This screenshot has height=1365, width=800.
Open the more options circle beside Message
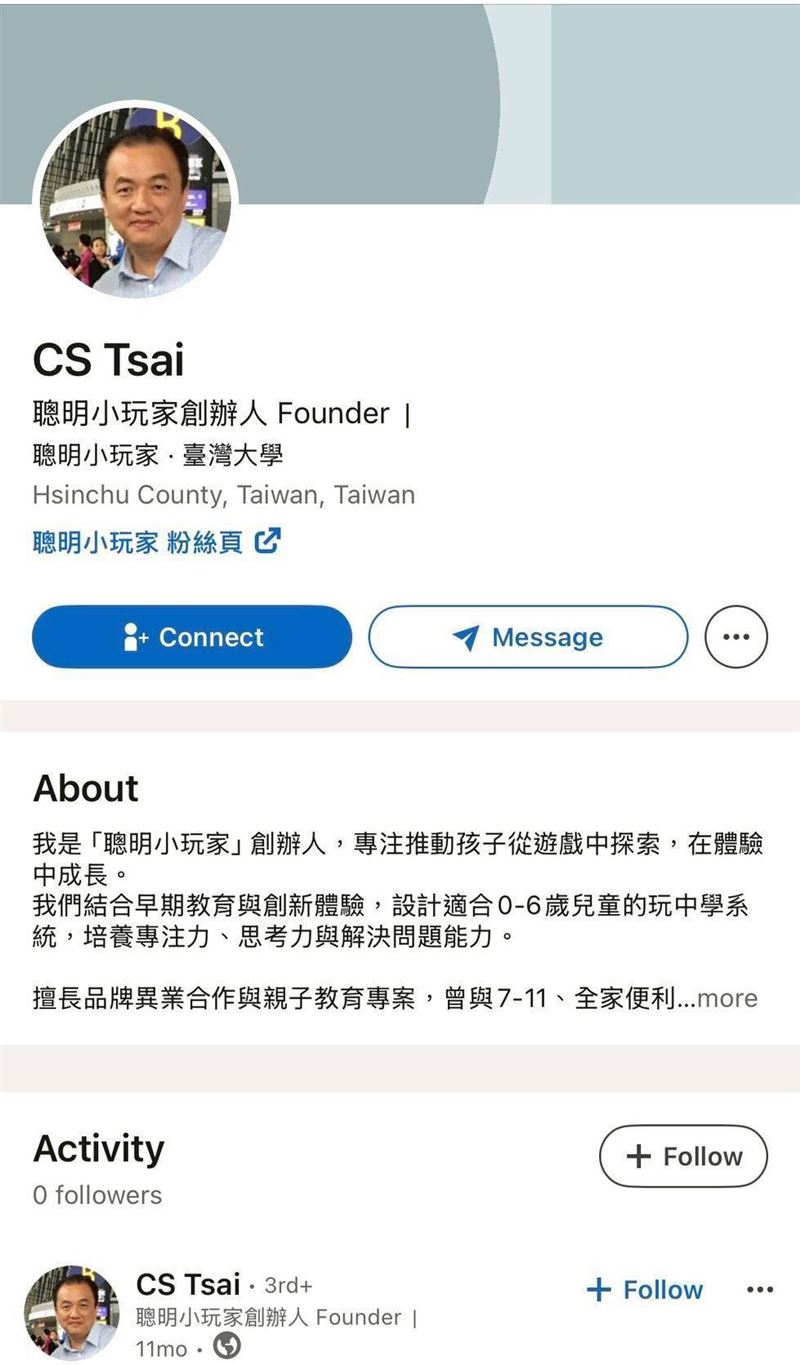(x=736, y=637)
